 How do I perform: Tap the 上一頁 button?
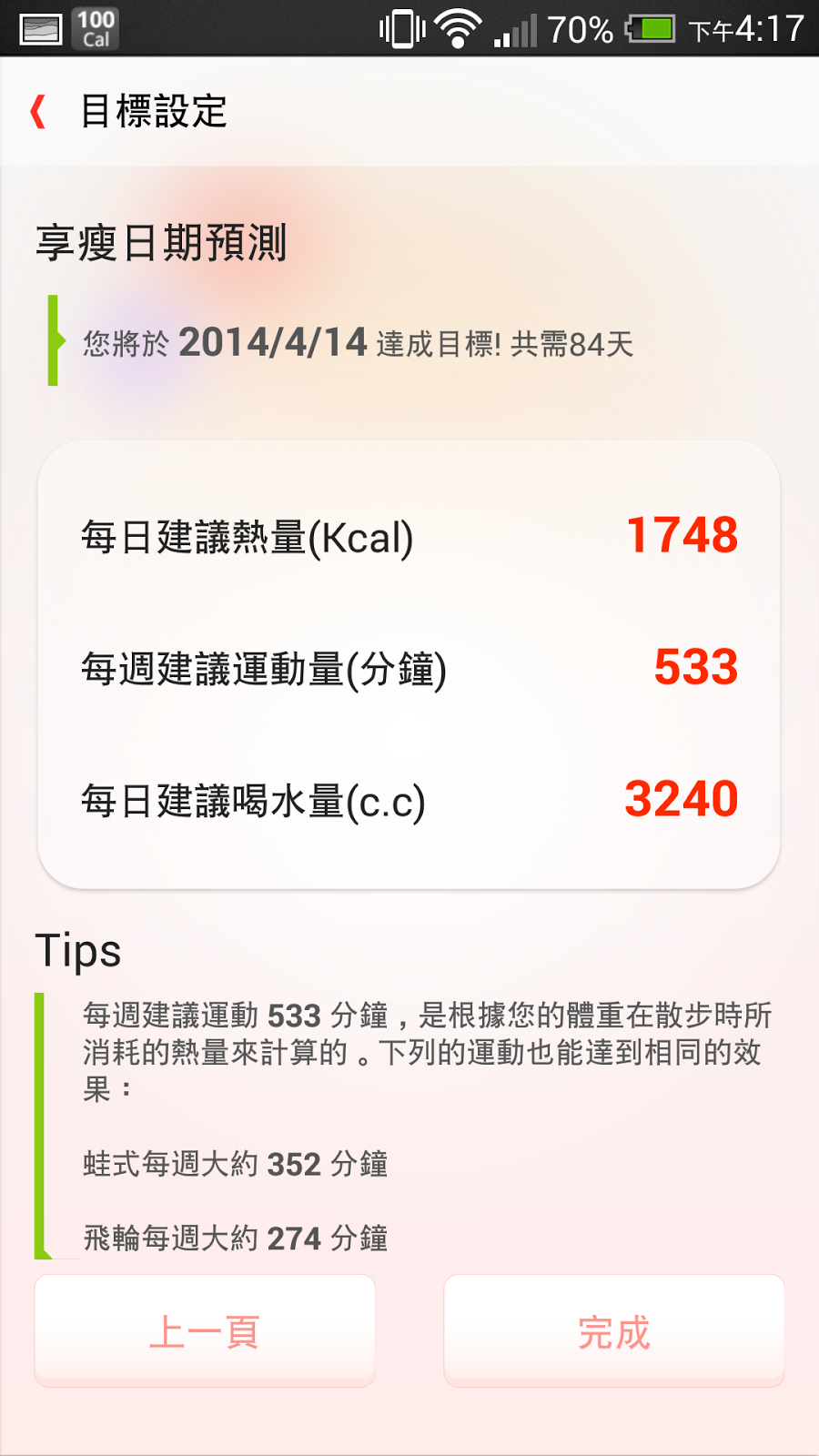[205, 1330]
